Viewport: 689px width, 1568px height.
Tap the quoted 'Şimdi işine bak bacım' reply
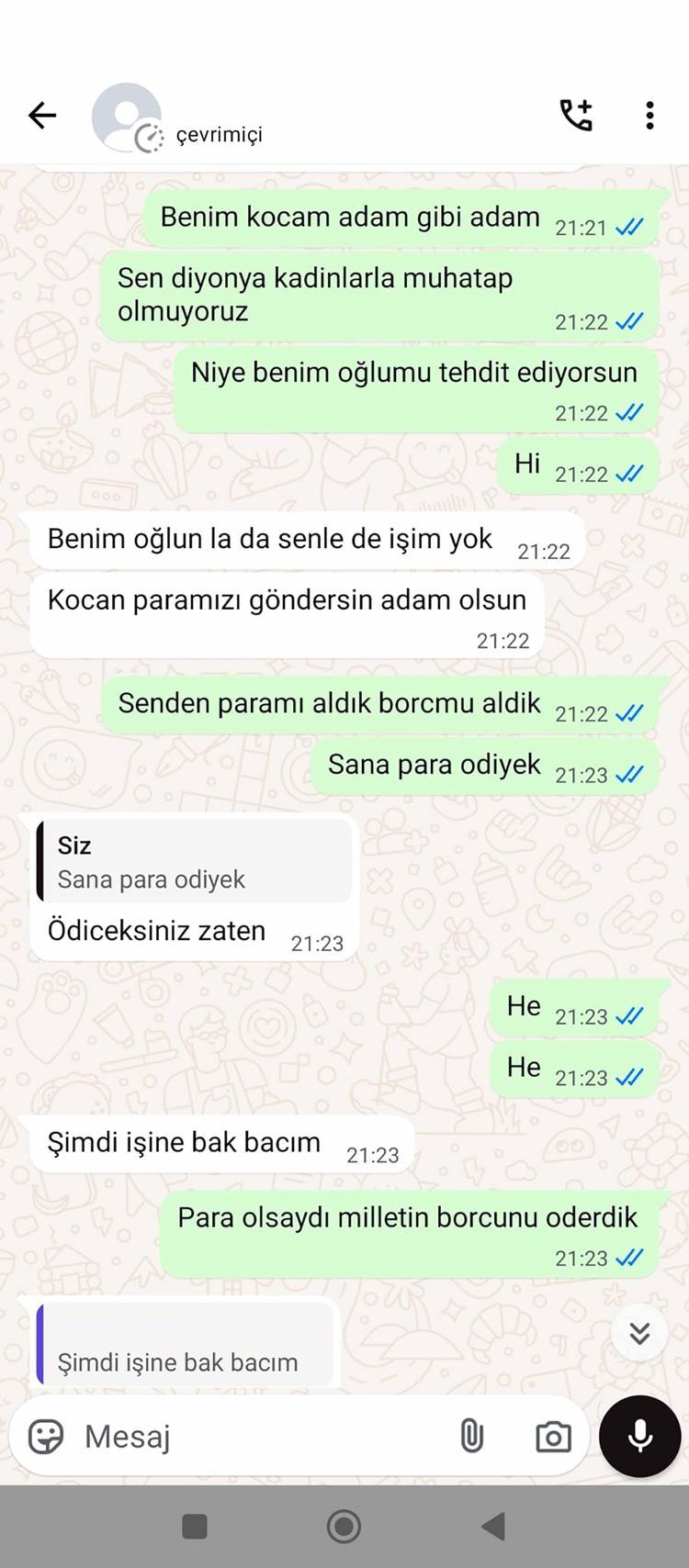(186, 1345)
